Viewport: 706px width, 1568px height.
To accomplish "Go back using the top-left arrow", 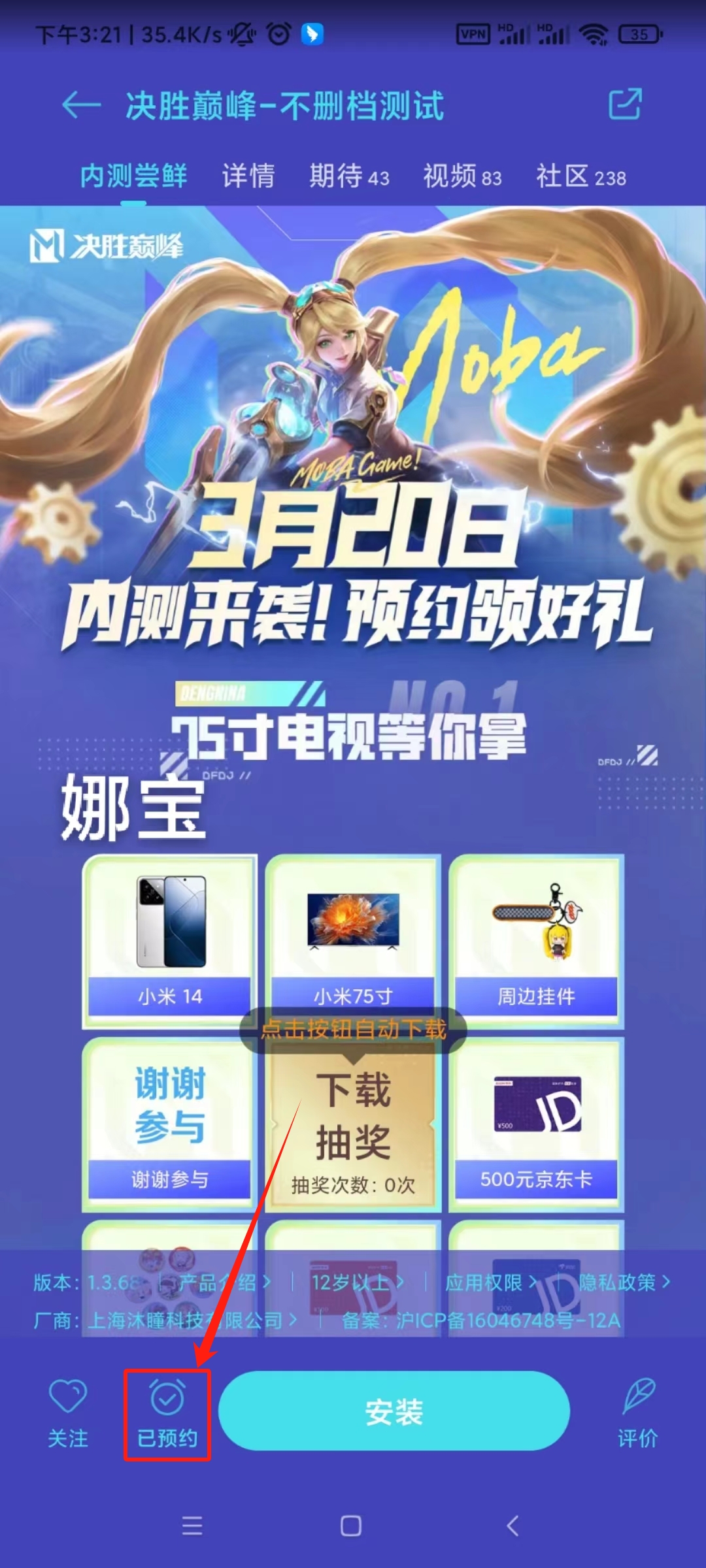I will (x=81, y=106).
